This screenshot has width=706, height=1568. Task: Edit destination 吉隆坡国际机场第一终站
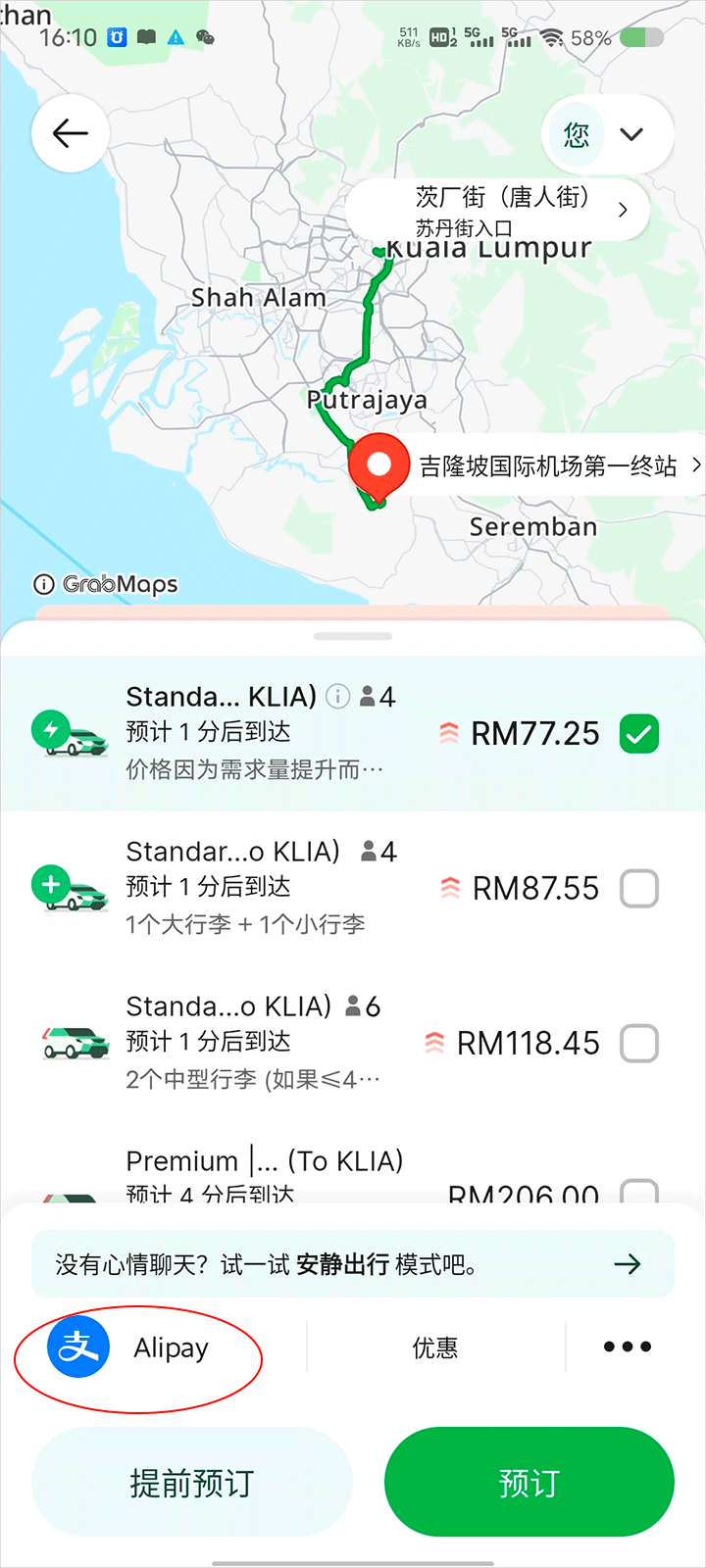click(x=549, y=465)
